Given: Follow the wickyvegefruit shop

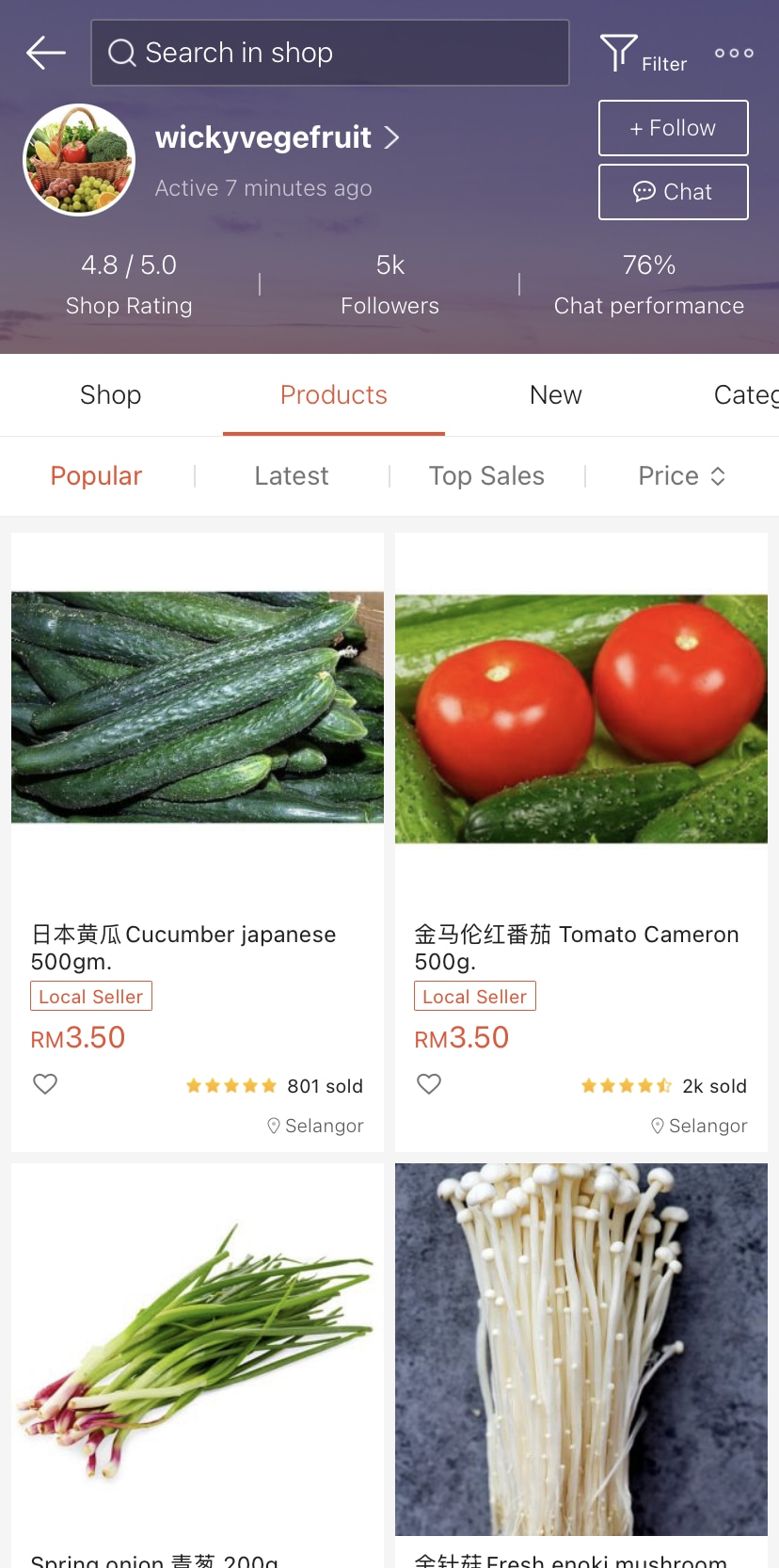Looking at the screenshot, I should tap(673, 128).
